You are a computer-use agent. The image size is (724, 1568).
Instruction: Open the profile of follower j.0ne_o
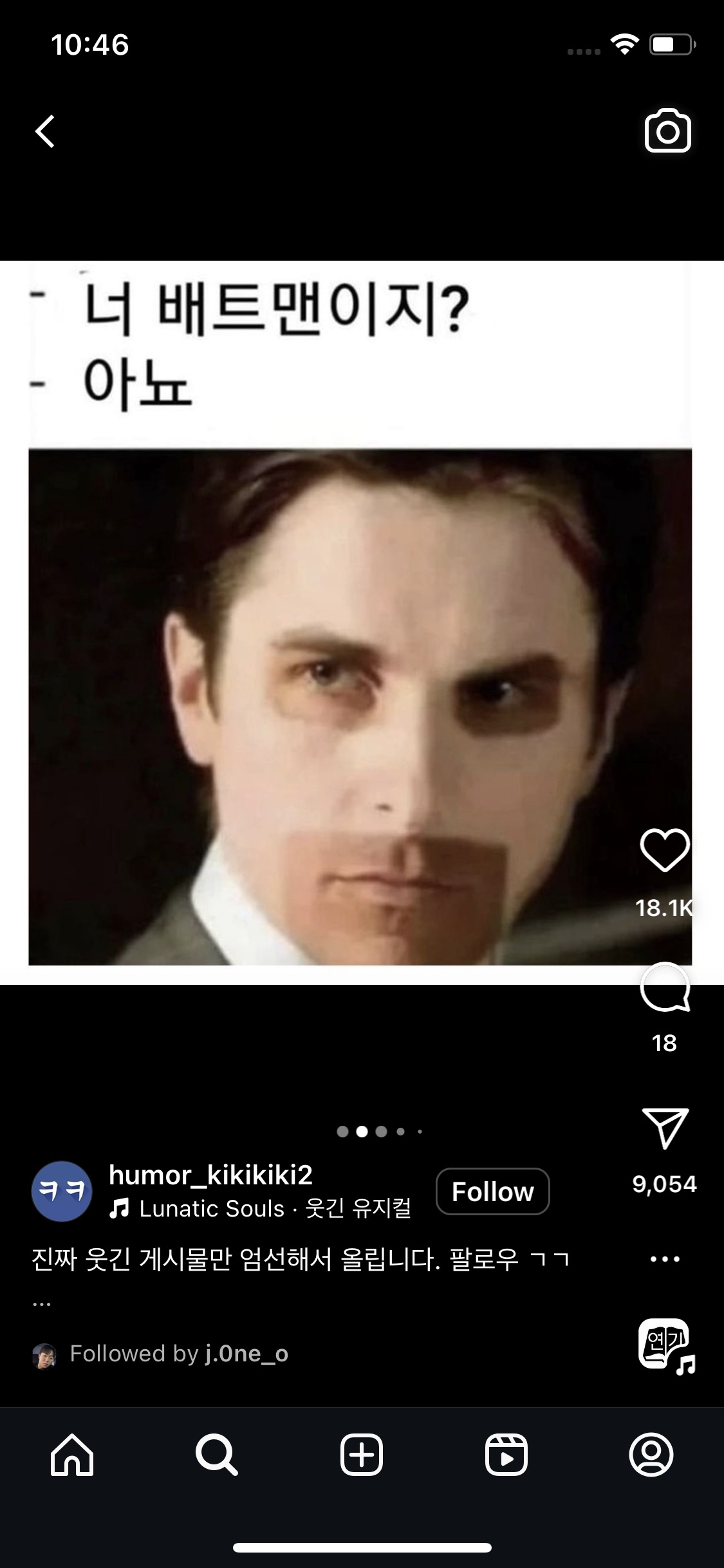click(x=246, y=1354)
